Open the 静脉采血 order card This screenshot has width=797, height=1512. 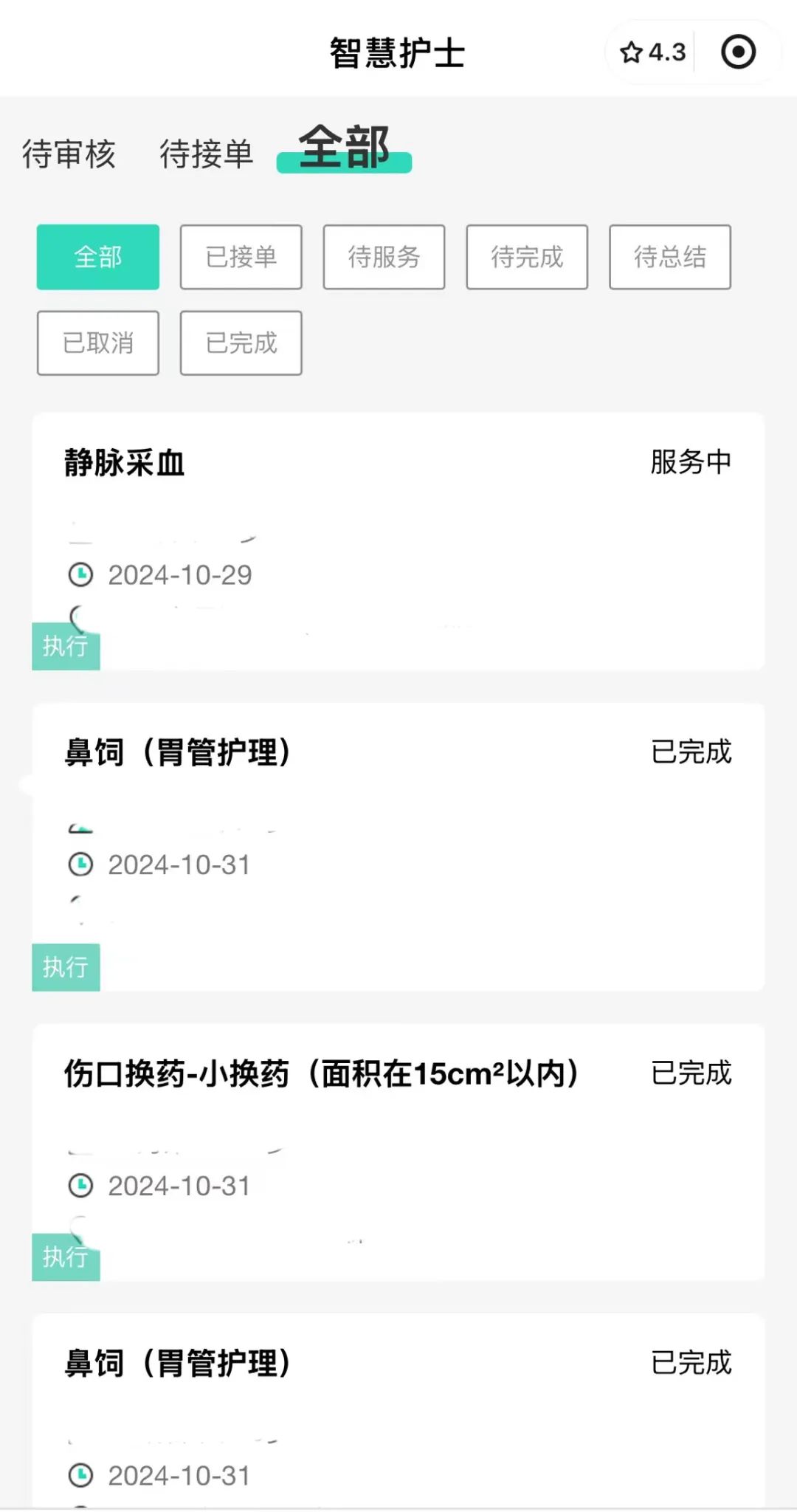tap(398, 517)
